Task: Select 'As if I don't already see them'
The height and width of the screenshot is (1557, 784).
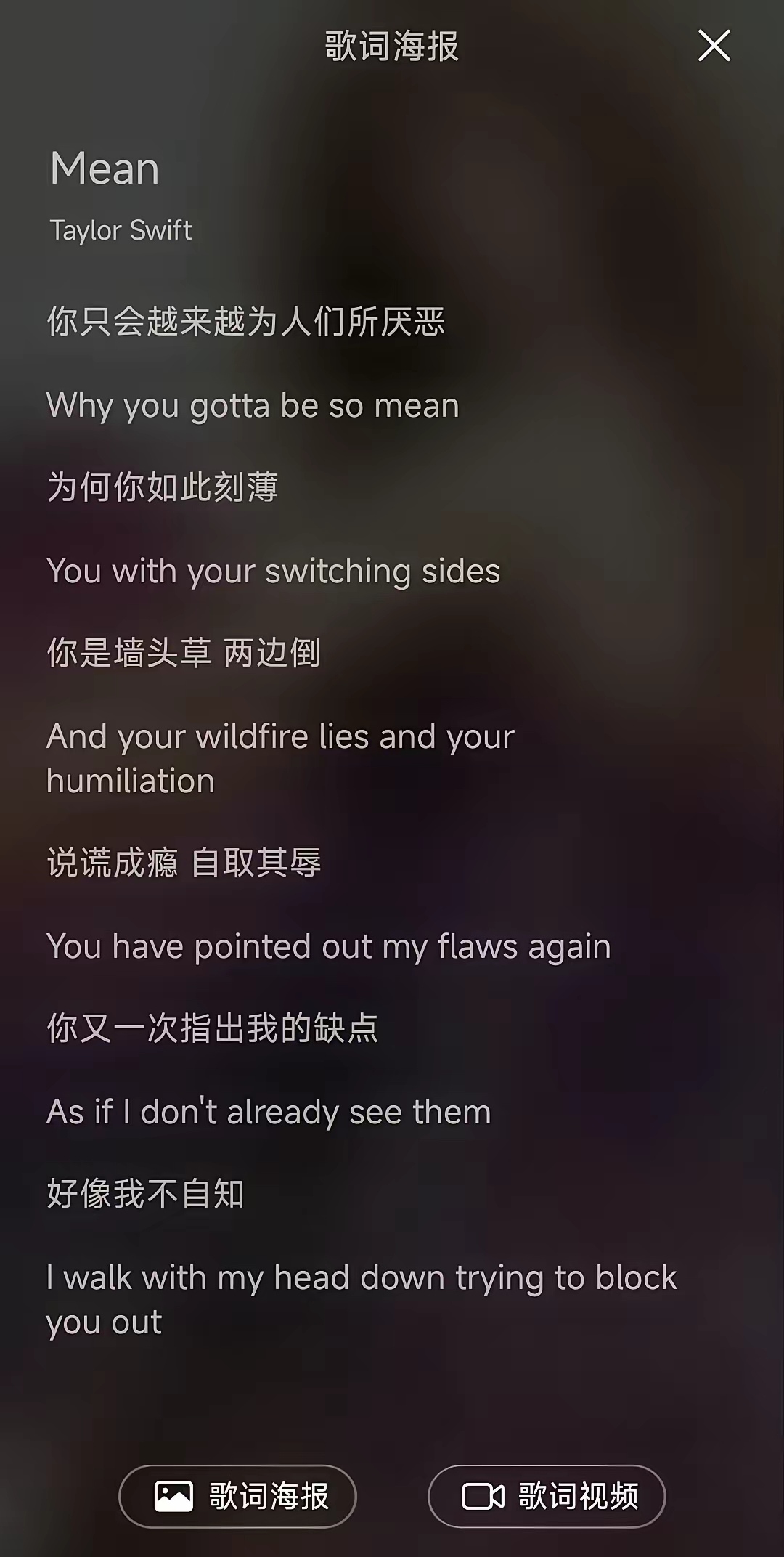Action: click(268, 1110)
